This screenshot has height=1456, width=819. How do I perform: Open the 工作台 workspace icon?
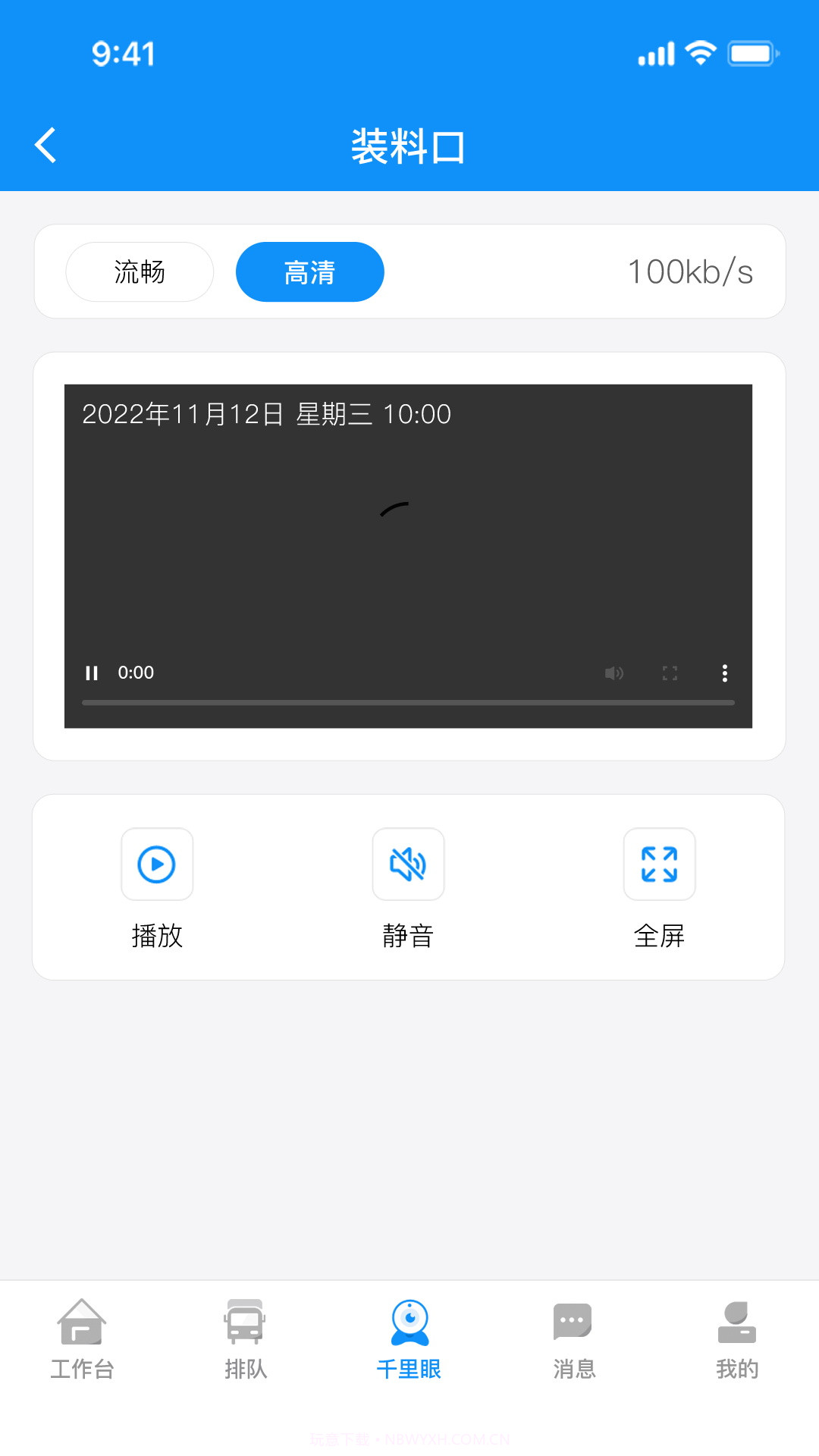[82, 1321]
